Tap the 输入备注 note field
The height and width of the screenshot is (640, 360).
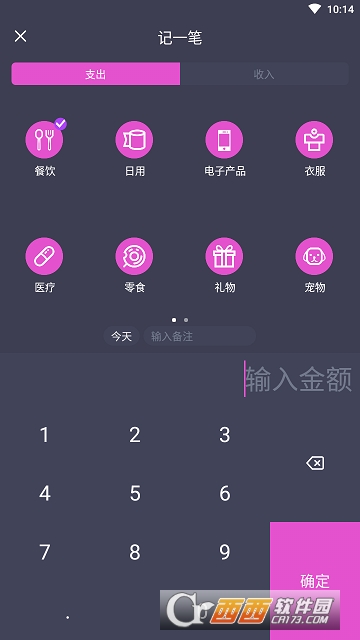200,336
